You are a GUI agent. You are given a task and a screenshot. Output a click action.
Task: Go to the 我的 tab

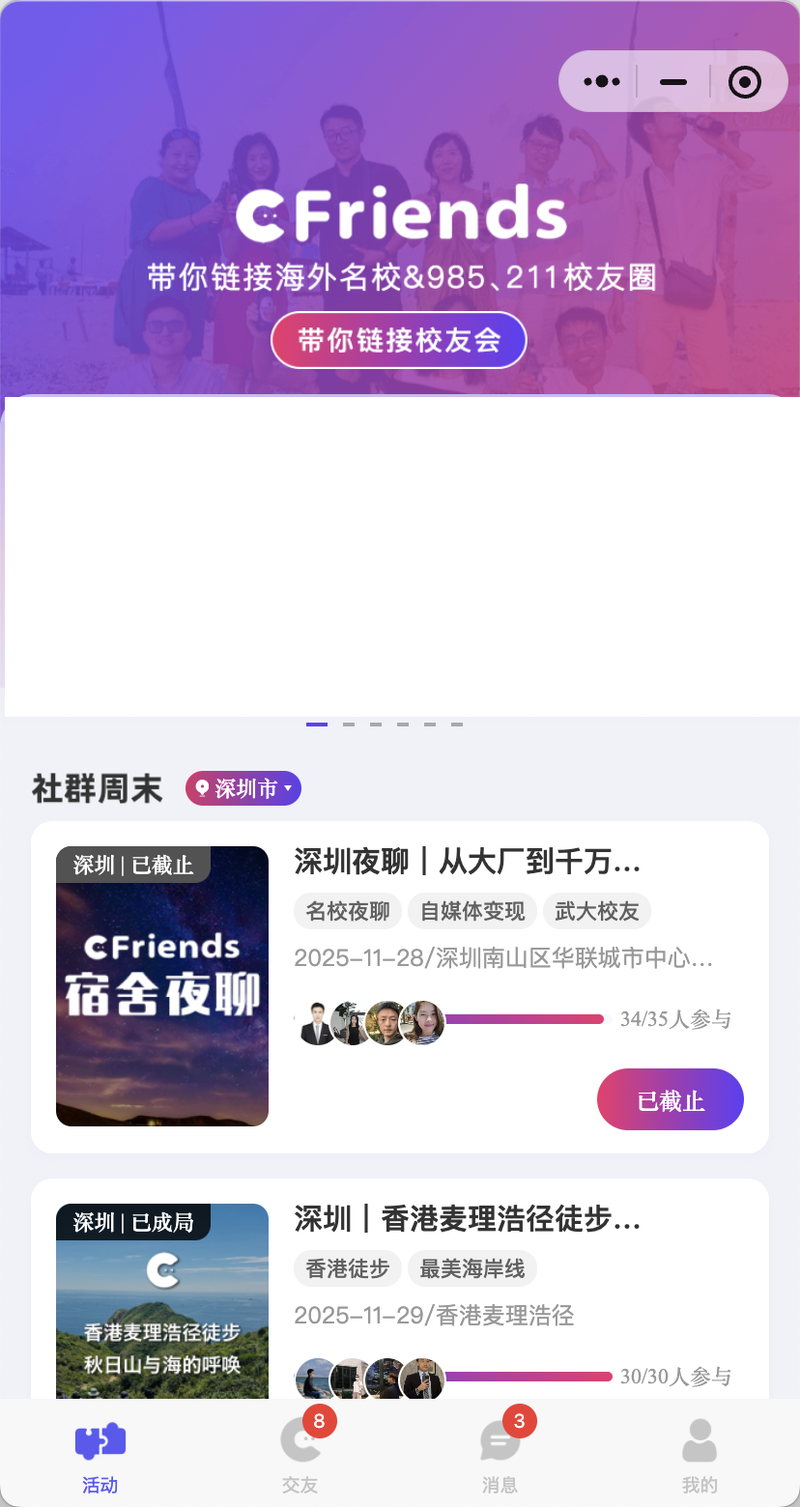point(700,1455)
